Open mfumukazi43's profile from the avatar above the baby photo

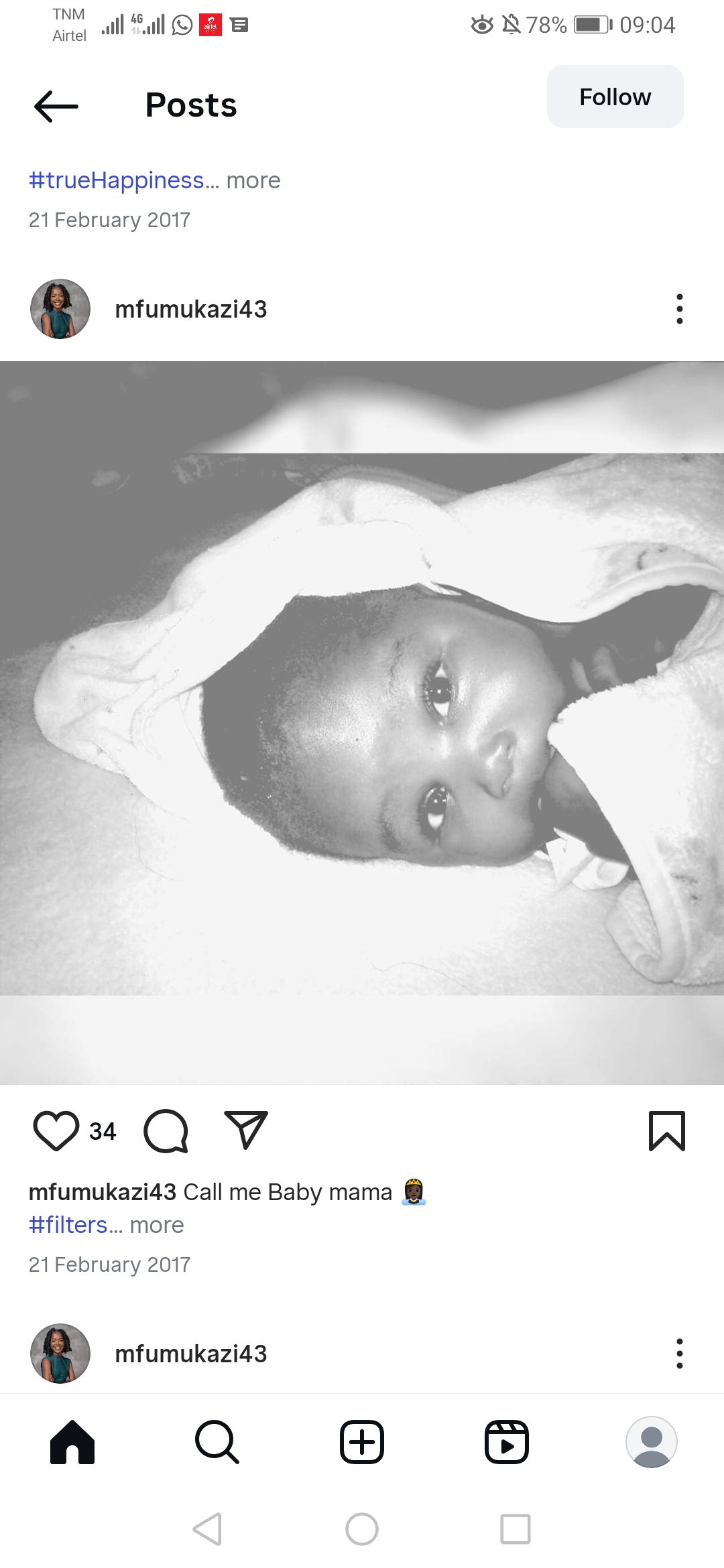pyautogui.click(x=60, y=309)
